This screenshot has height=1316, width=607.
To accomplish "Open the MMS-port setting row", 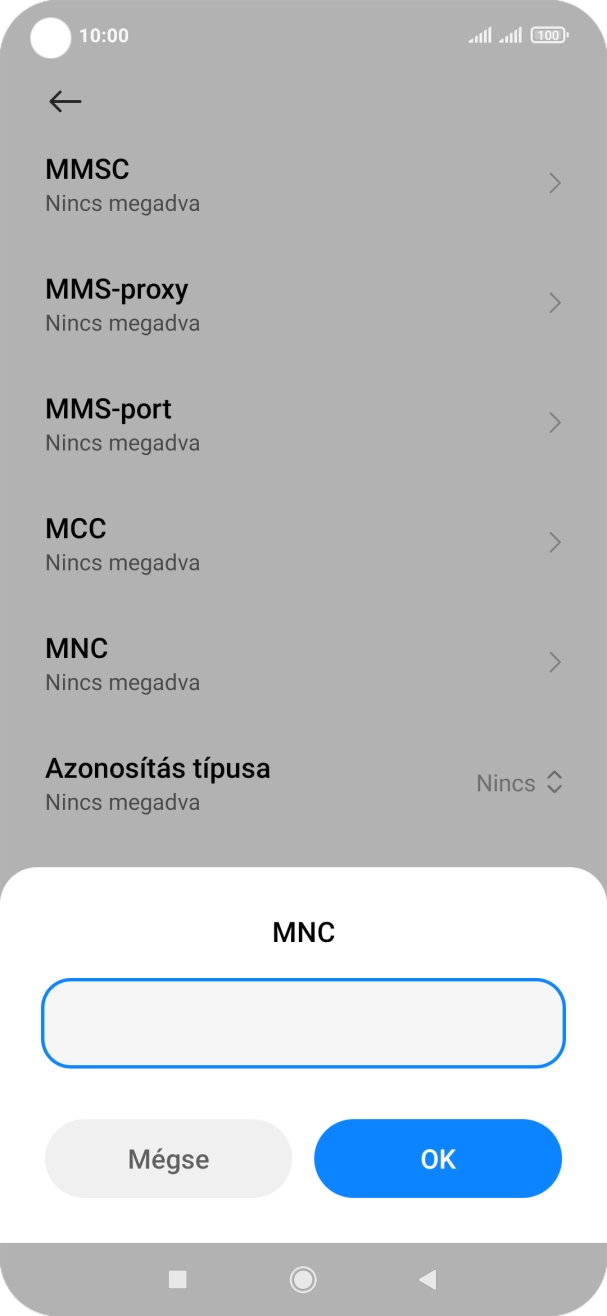I will pyautogui.click(x=303, y=424).
